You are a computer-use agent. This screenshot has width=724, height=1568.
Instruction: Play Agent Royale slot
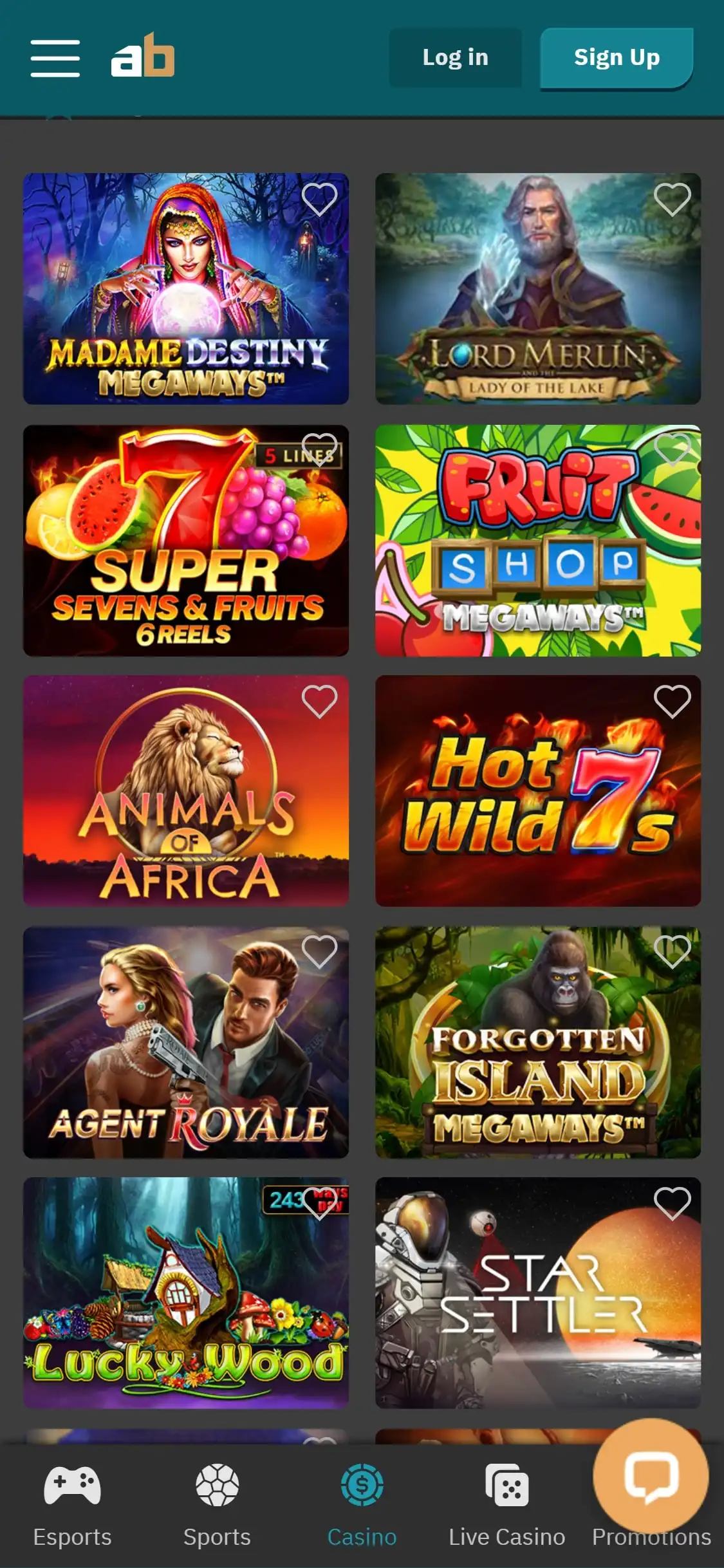click(185, 1041)
